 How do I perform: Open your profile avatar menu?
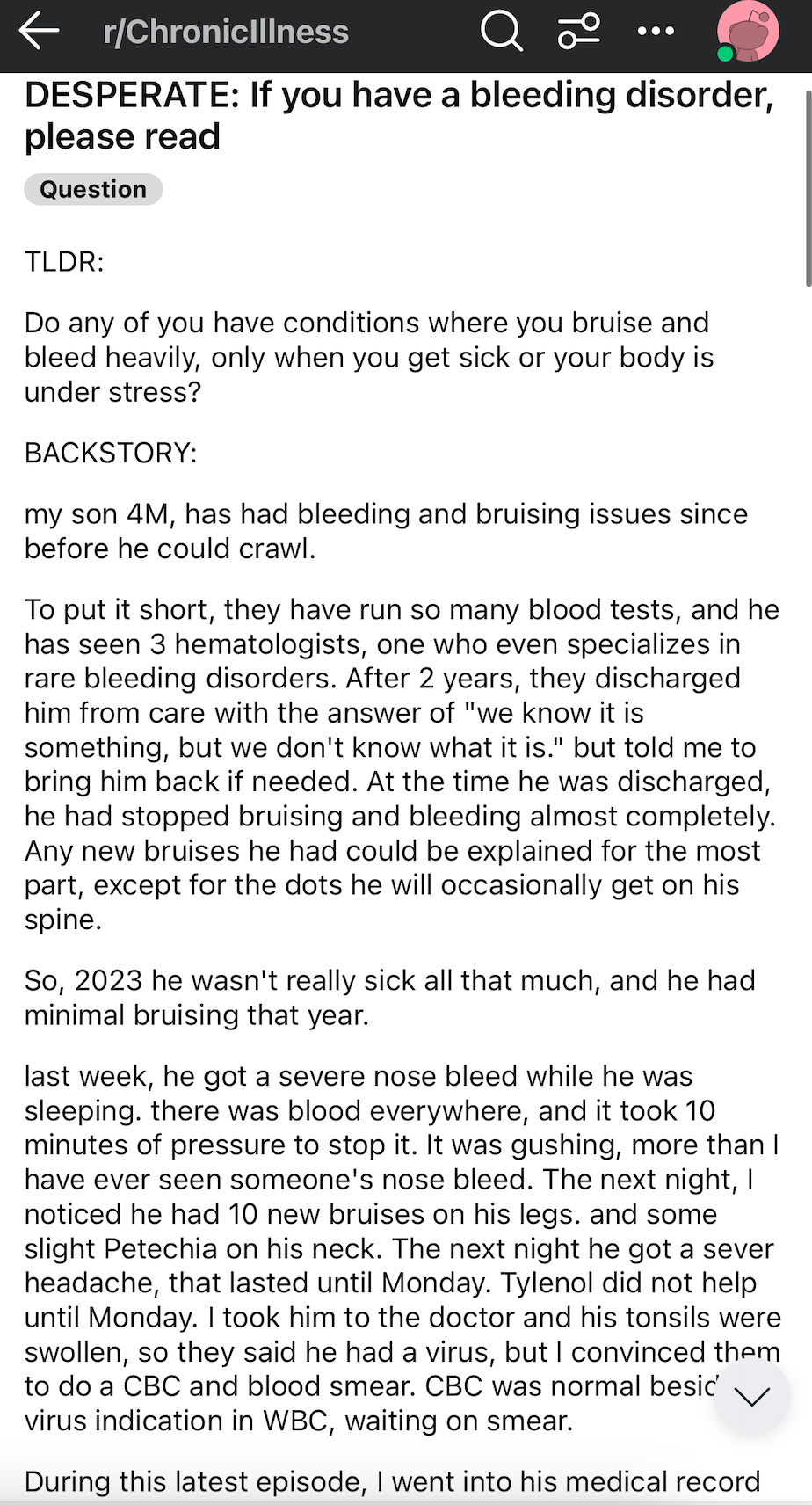747,32
